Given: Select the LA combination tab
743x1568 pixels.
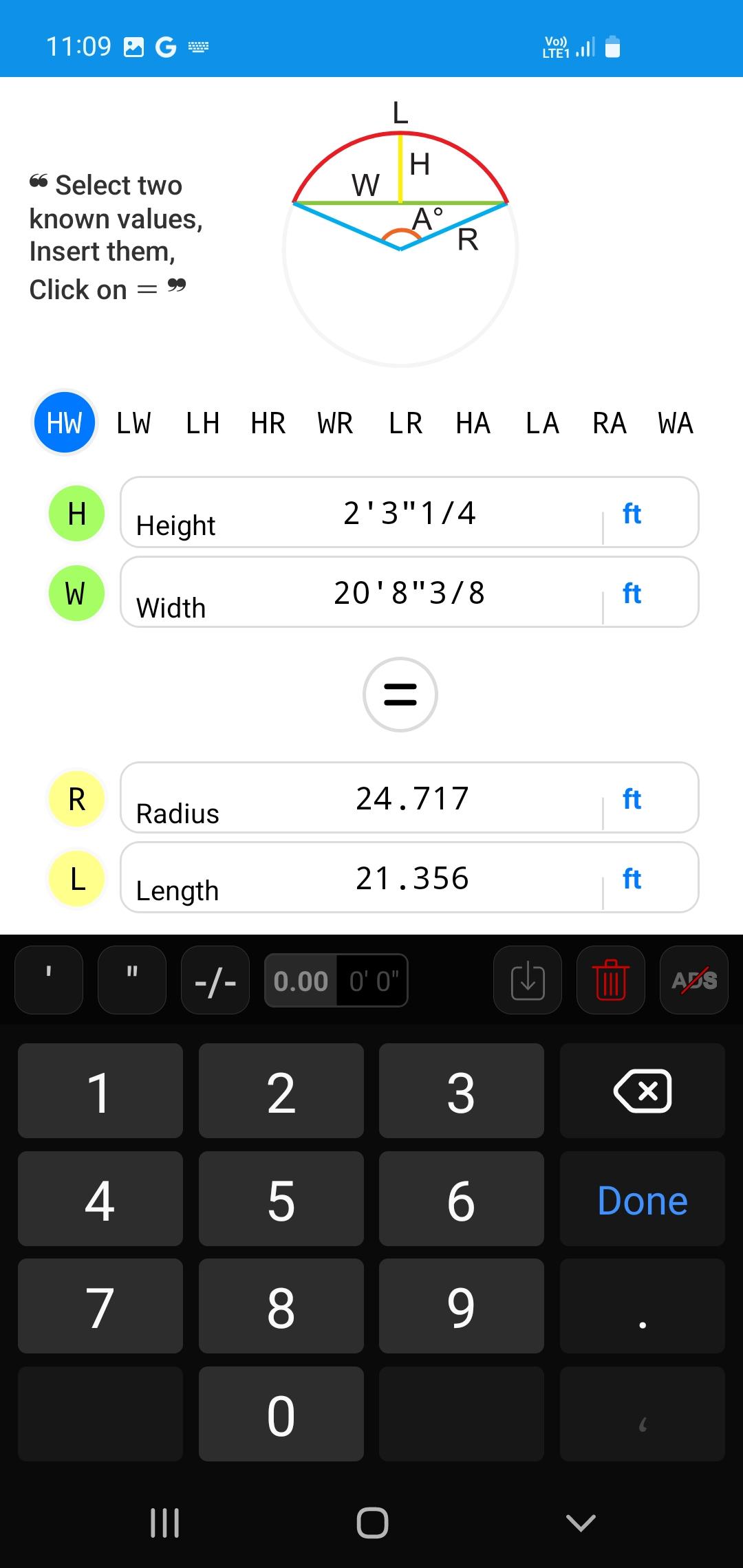Looking at the screenshot, I should [543, 423].
